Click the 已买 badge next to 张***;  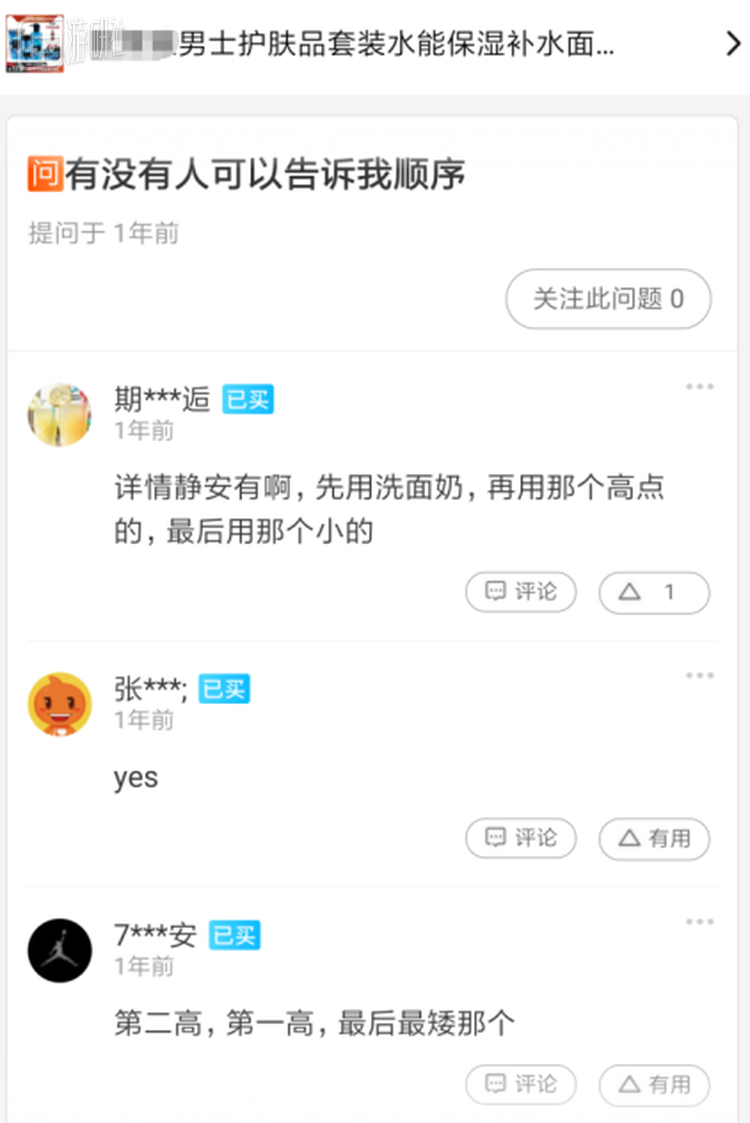tap(224, 689)
